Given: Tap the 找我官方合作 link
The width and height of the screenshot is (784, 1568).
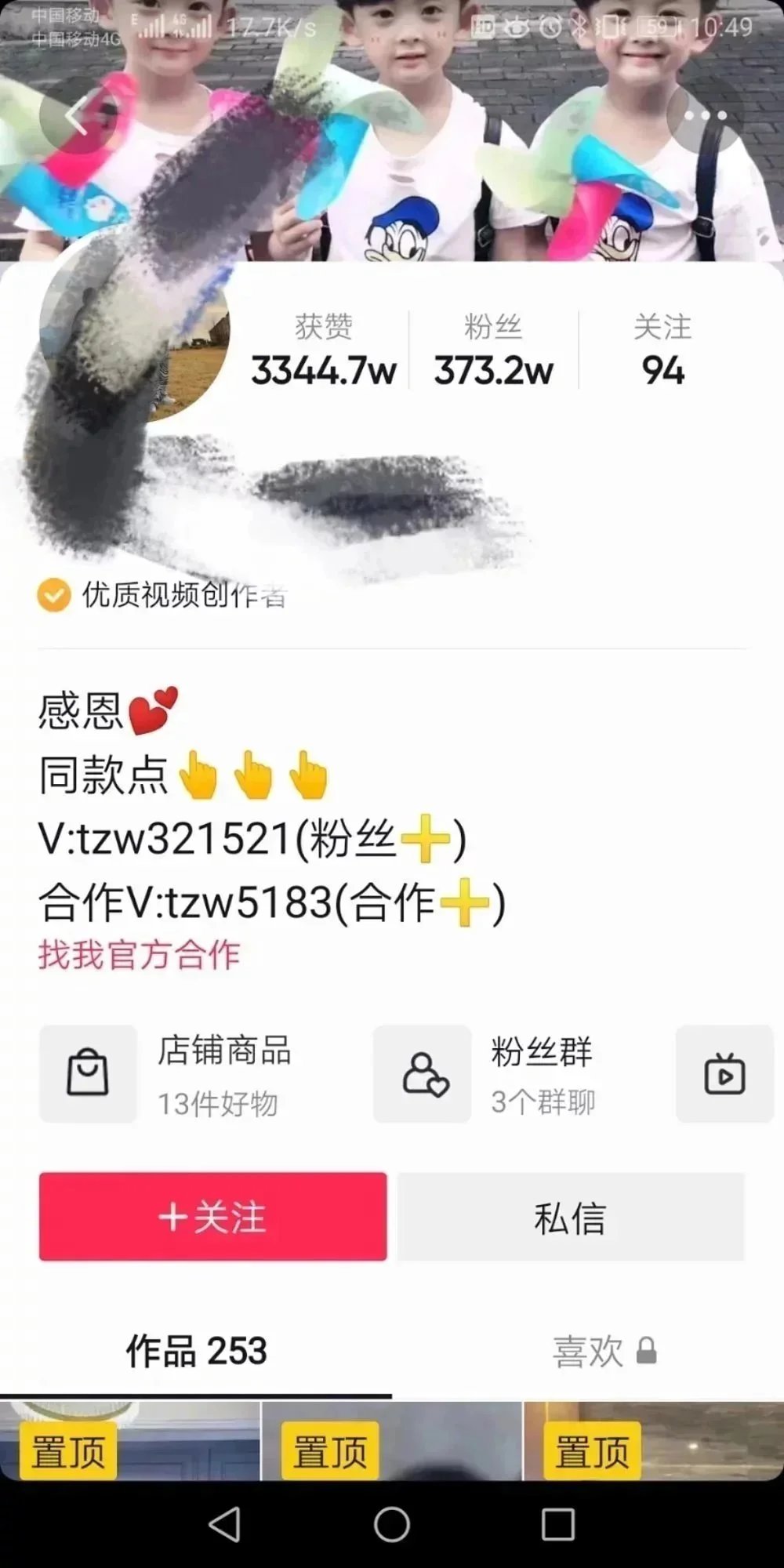Looking at the screenshot, I should pyautogui.click(x=139, y=955).
